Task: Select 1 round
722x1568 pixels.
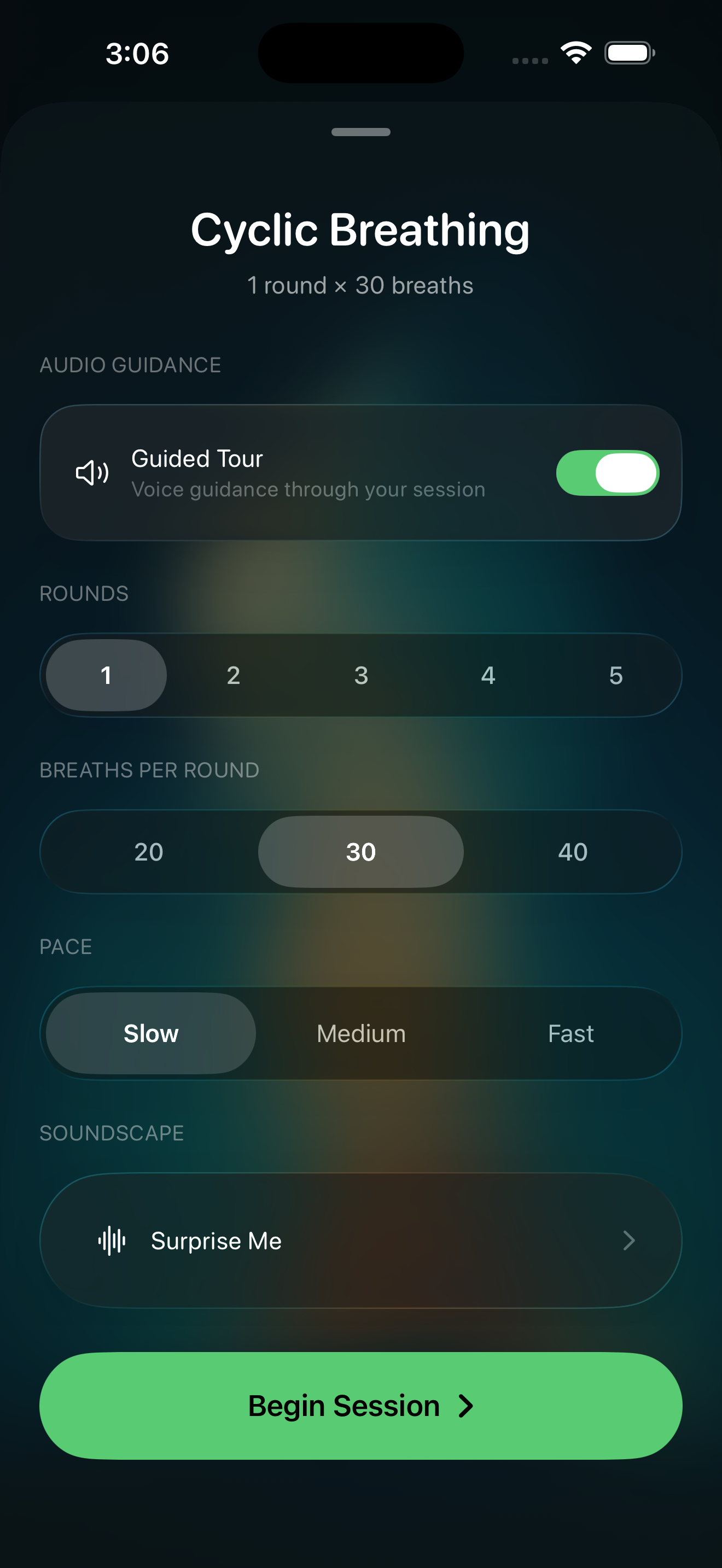Action: (106, 675)
